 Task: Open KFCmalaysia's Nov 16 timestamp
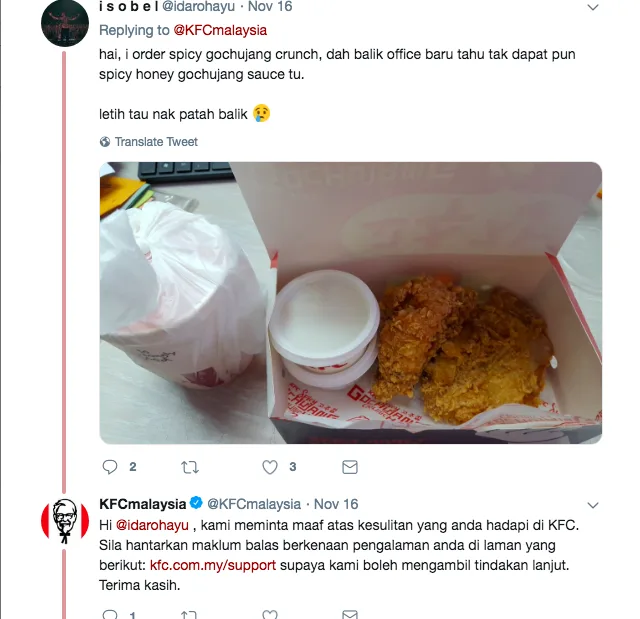click(x=336, y=504)
